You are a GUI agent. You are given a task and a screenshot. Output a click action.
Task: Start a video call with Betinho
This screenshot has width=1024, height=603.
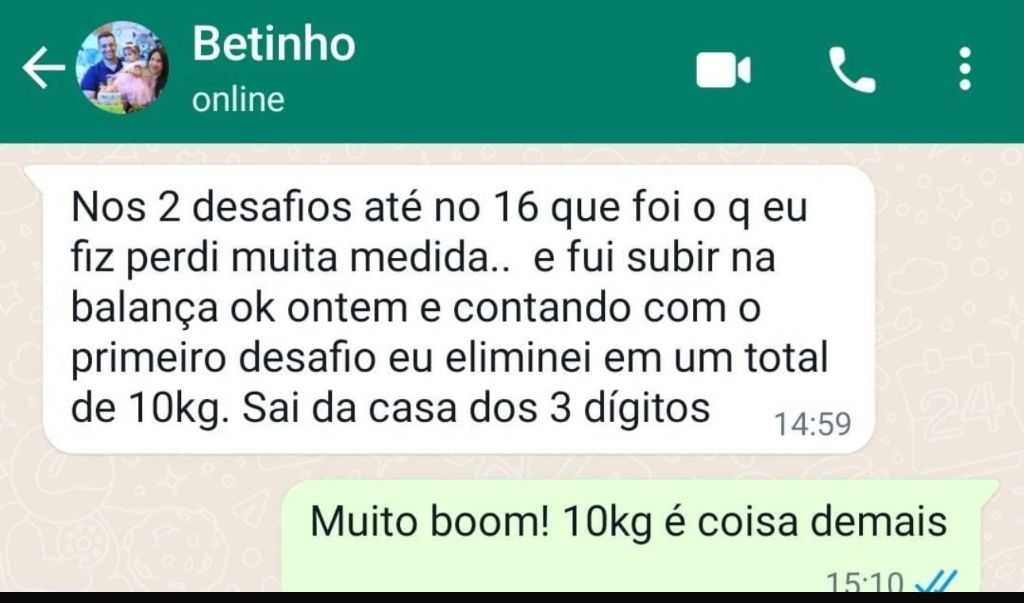723,70
